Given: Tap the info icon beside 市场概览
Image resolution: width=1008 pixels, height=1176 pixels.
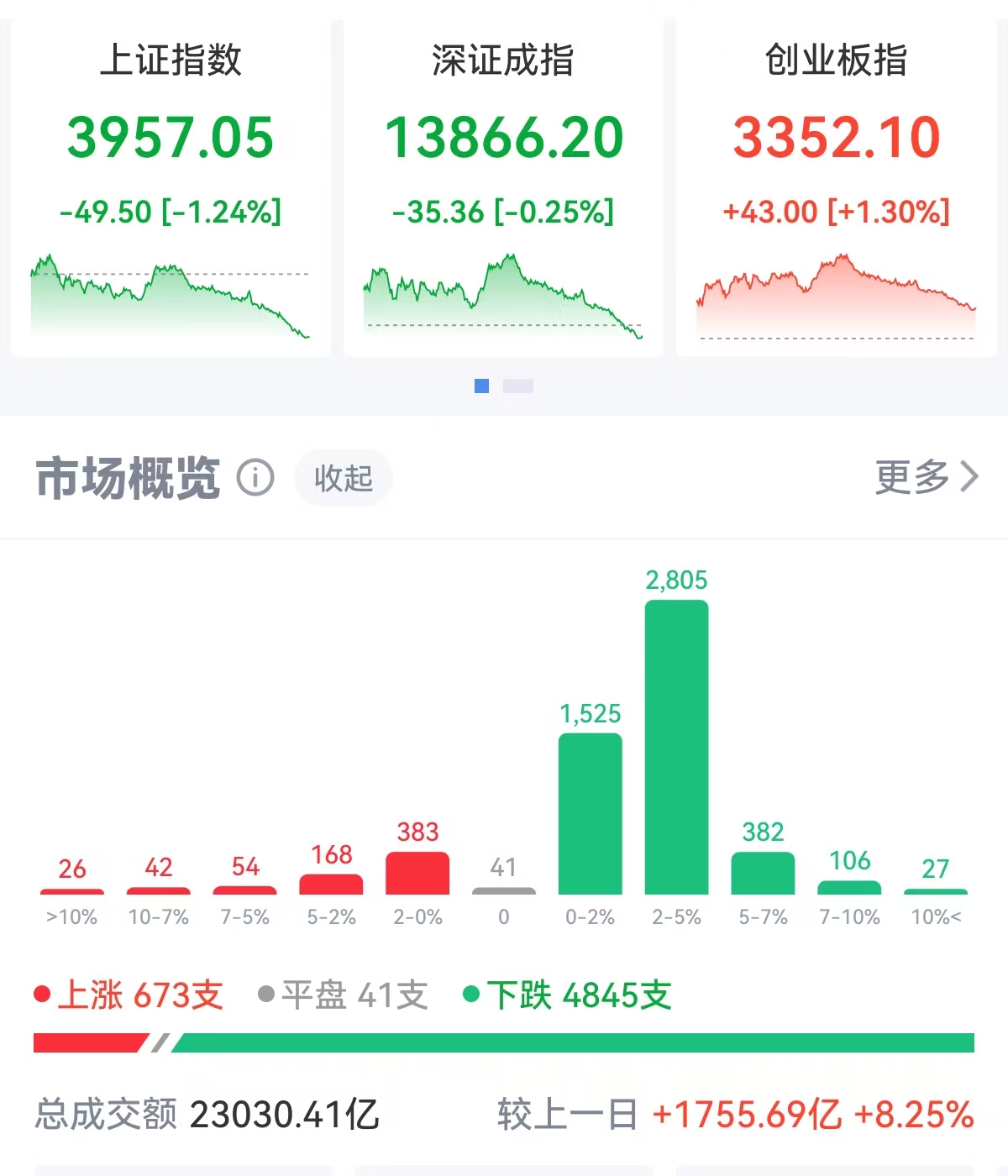Looking at the screenshot, I should coord(255,478).
